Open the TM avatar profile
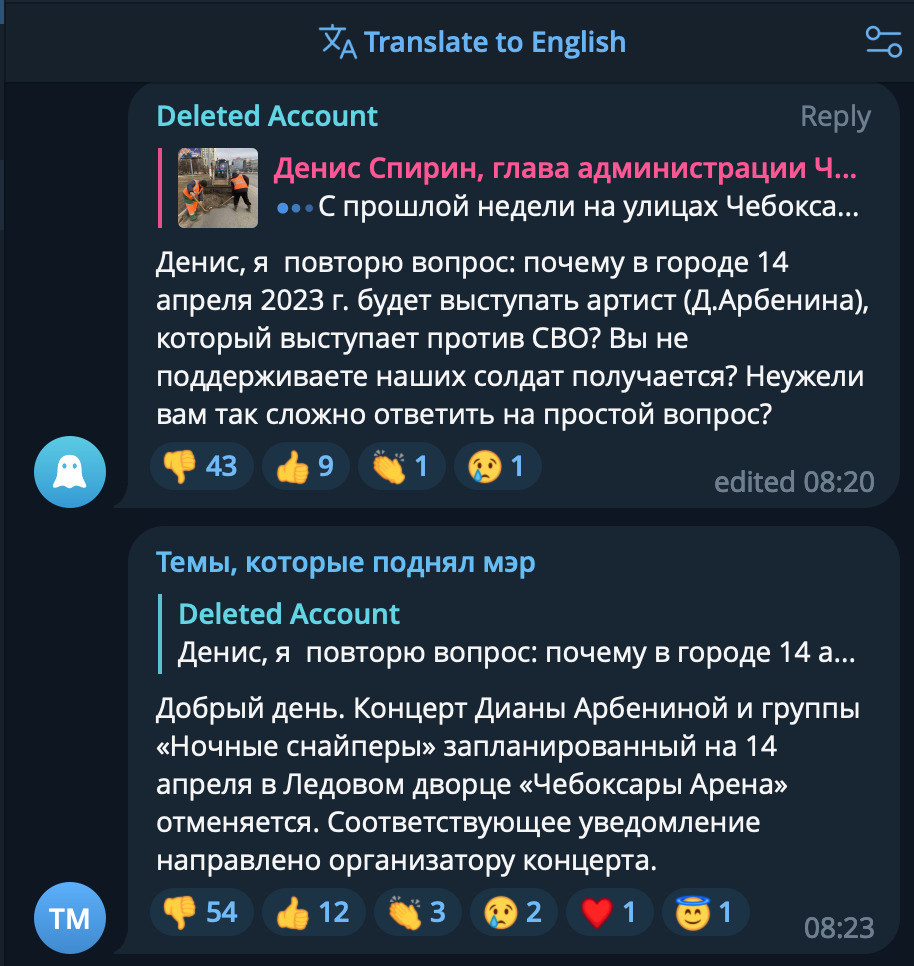This screenshot has width=914, height=966. [69, 917]
